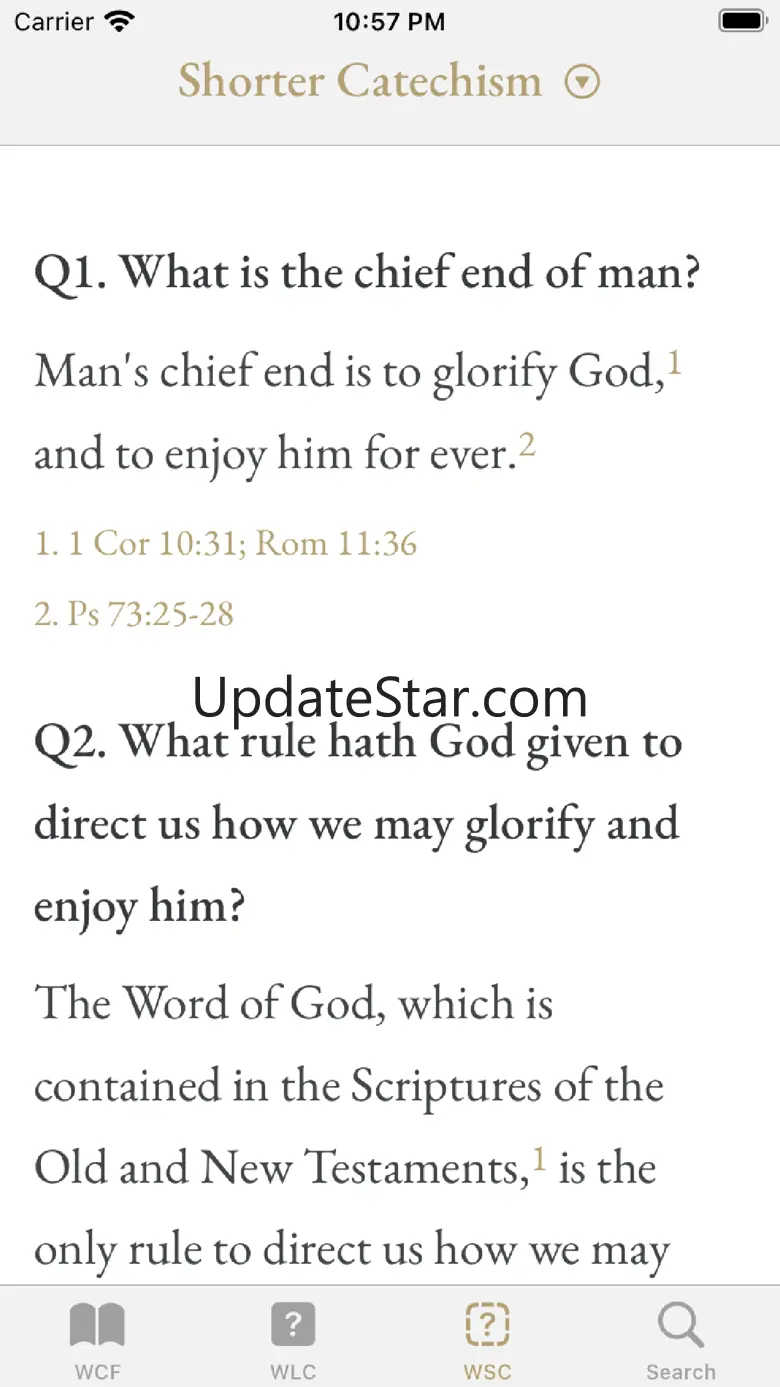Switch to the WLC tab

(x=293, y=1339)
